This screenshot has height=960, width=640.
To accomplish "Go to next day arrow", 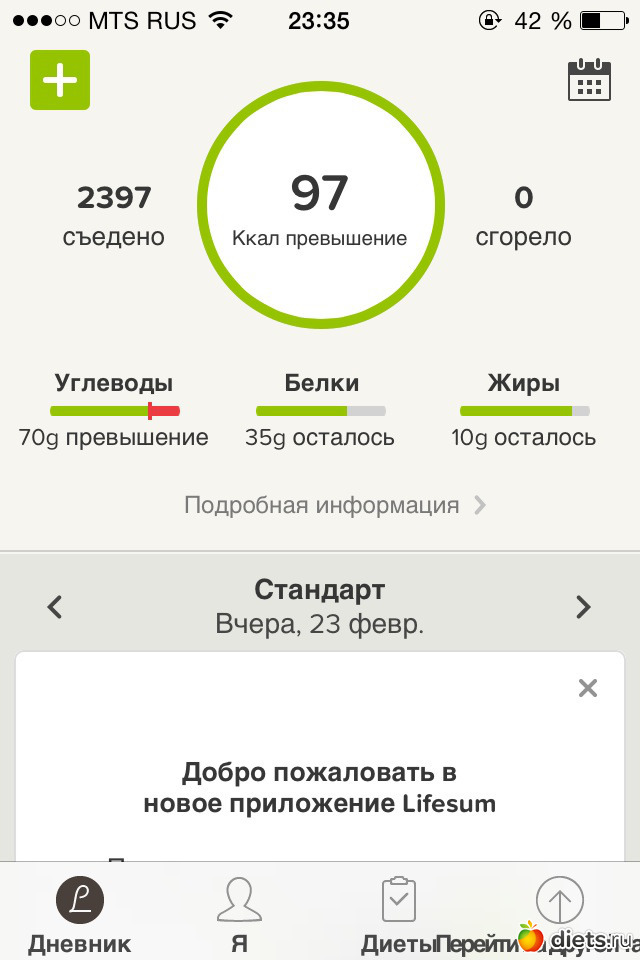I will (x=583, y=606).
